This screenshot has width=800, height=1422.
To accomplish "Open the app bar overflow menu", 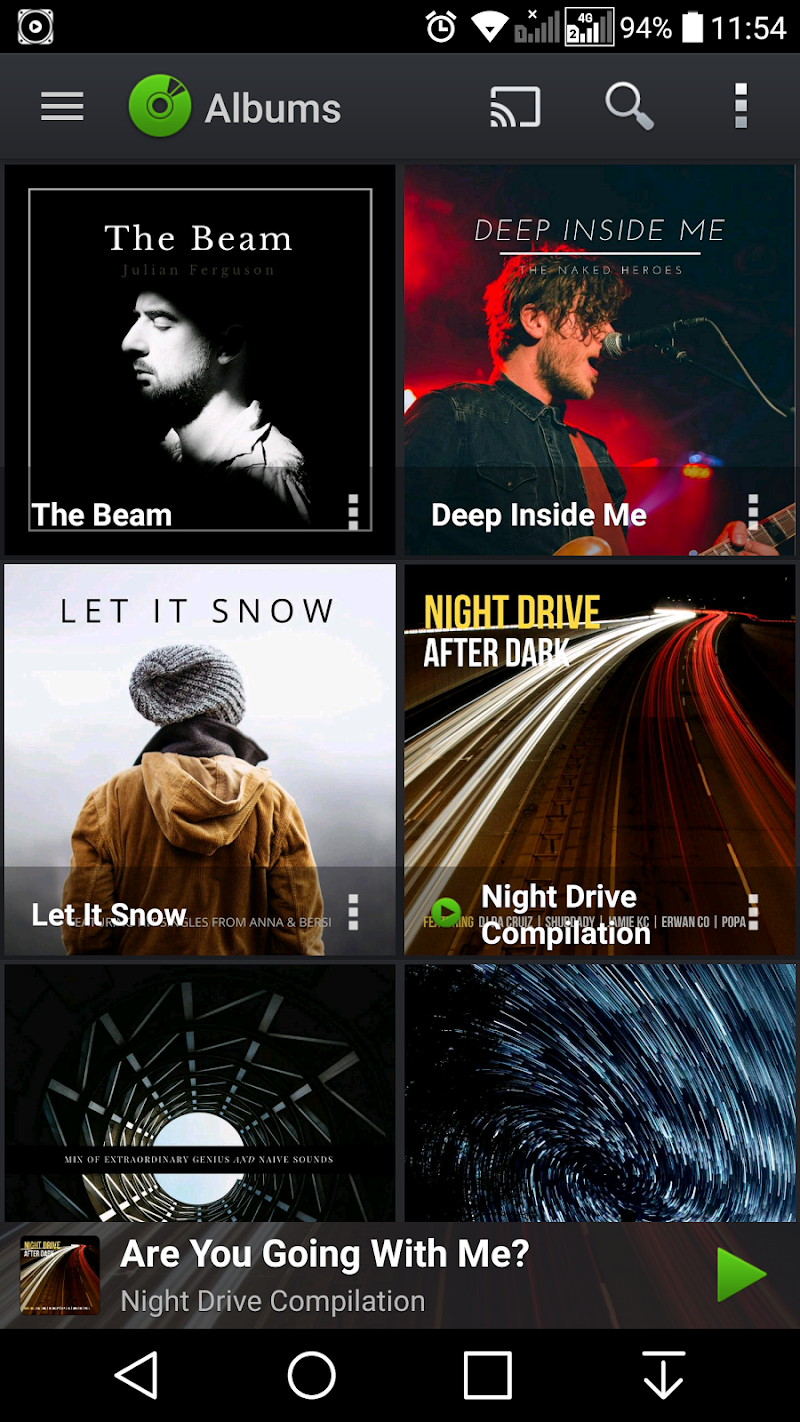I will (741, 107).
